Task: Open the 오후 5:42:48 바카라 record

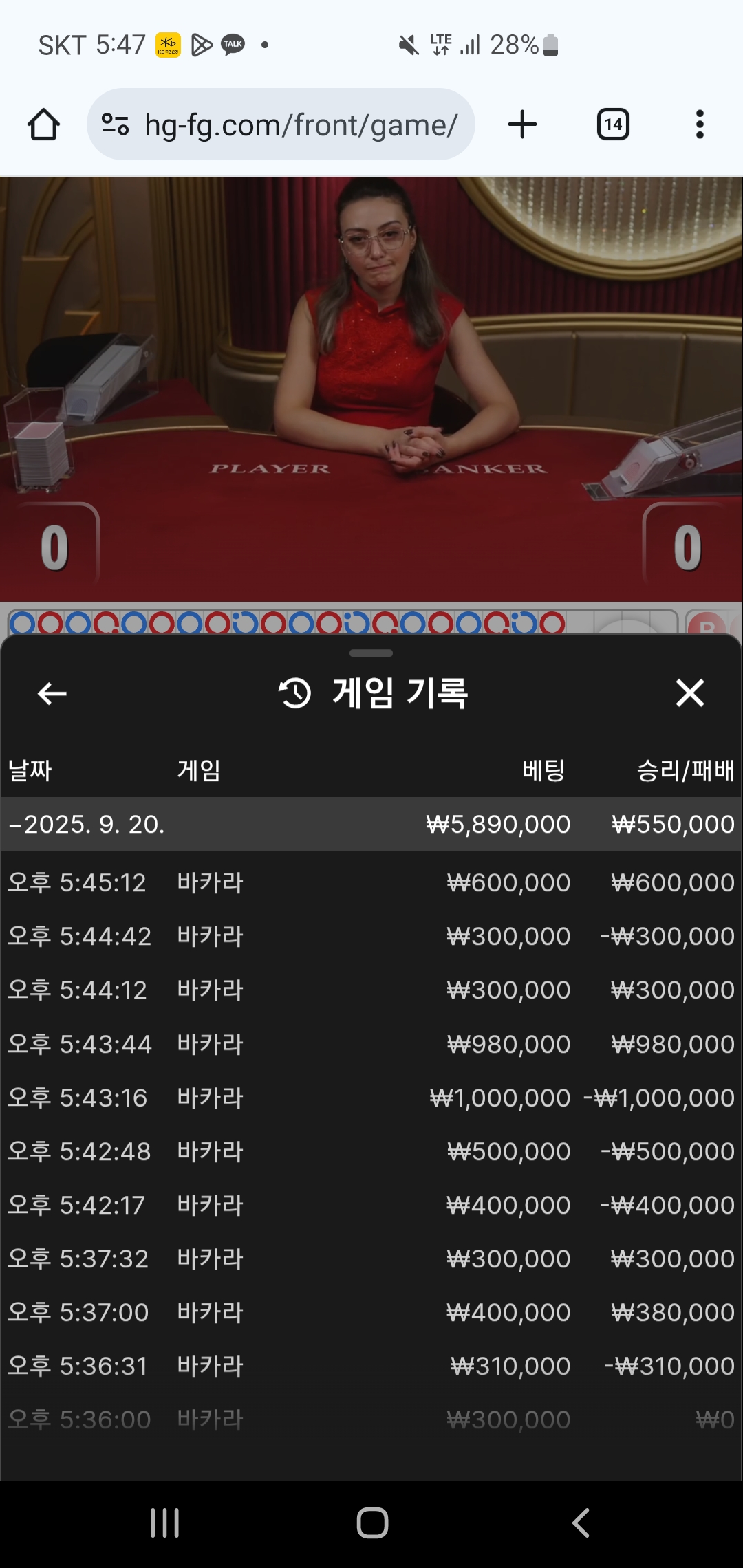Action: coord(371,1151)
